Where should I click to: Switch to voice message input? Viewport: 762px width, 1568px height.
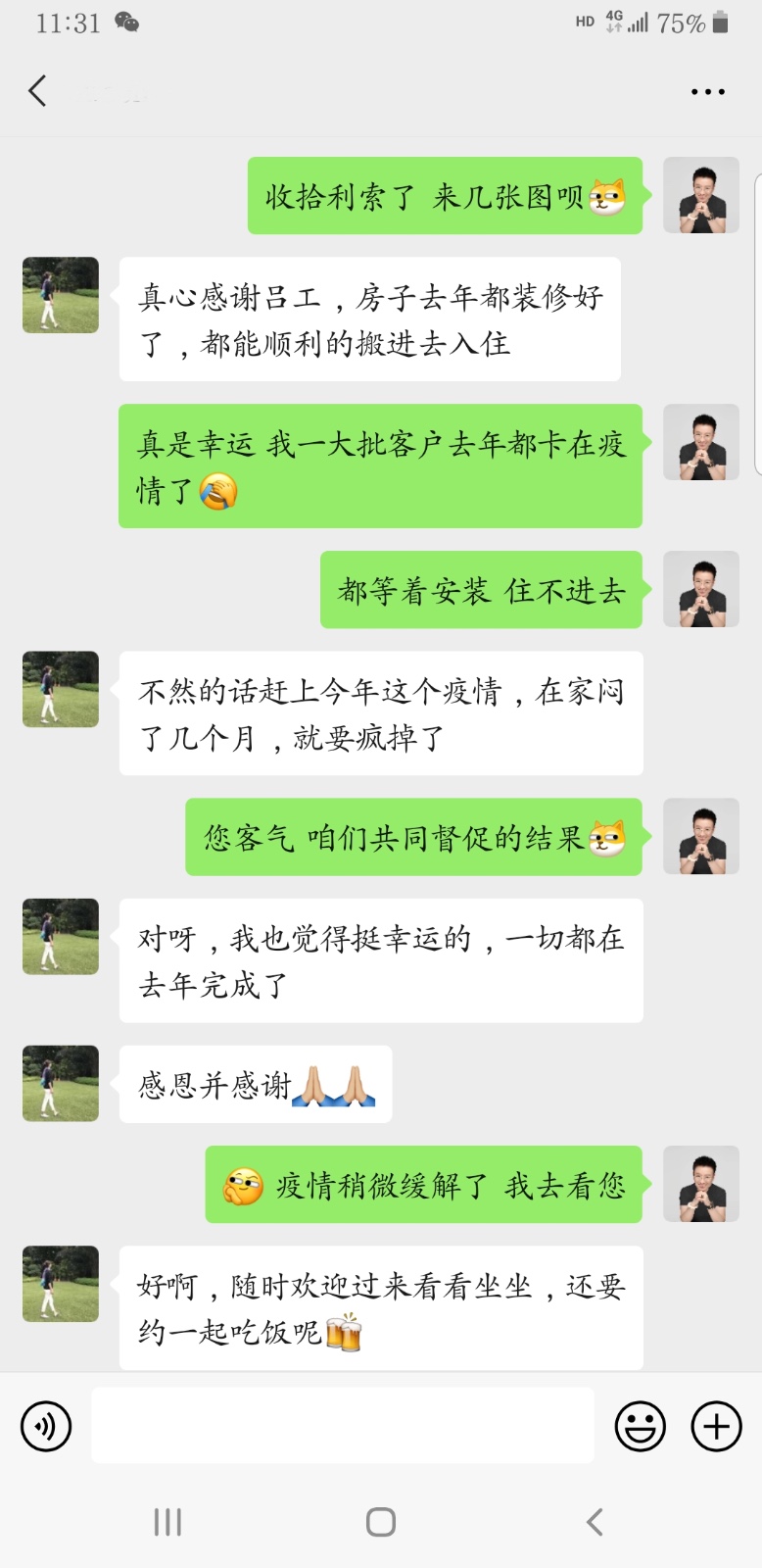(x=45, y=1426)
